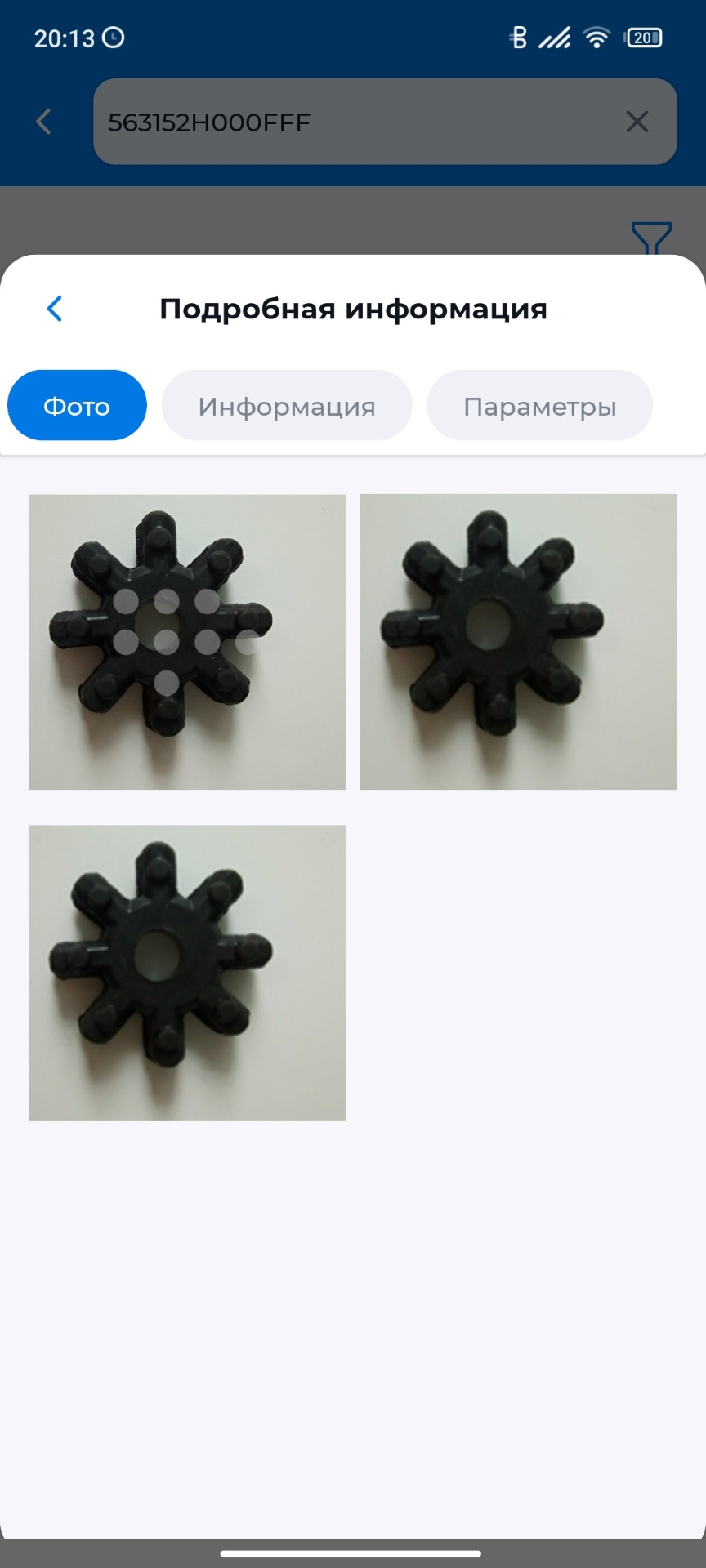Open the Параметры tab
This screenshot has height=1568, width=706.
539,406
